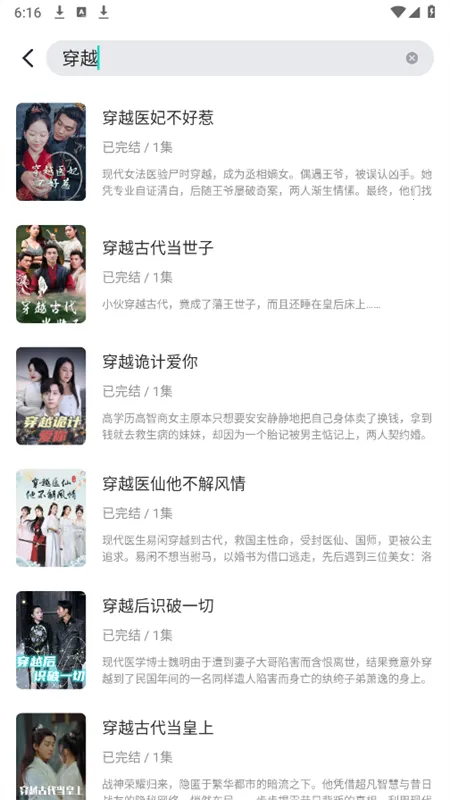Go back using the arrow icon
This screenshot has height=800, width=450.
[28, 58]
